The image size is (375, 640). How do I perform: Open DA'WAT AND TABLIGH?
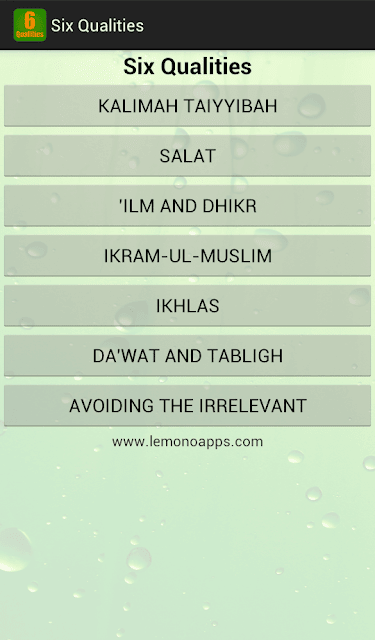tap(187, 356)
